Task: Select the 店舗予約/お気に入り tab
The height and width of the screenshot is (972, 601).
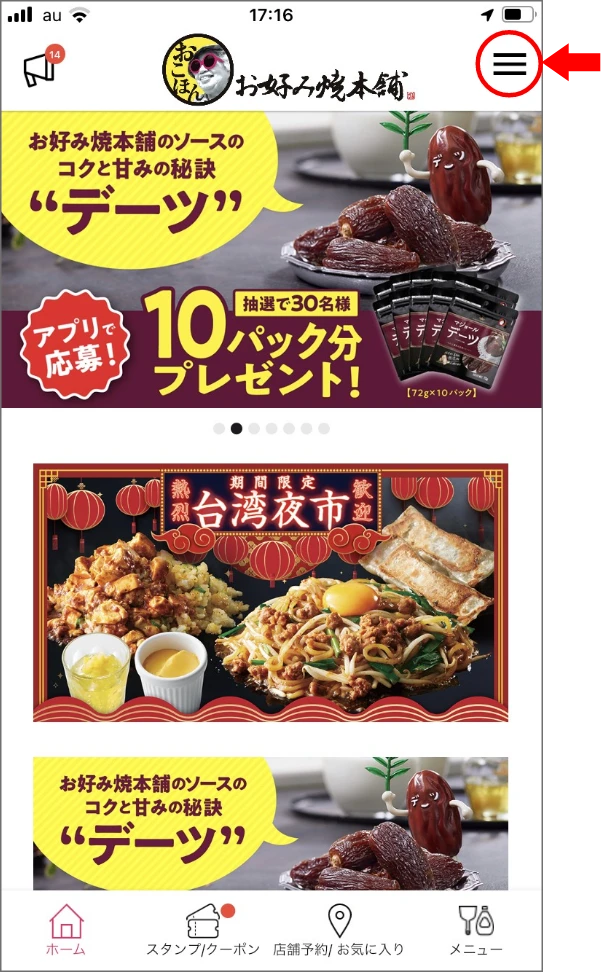Action: pos(339,930)
